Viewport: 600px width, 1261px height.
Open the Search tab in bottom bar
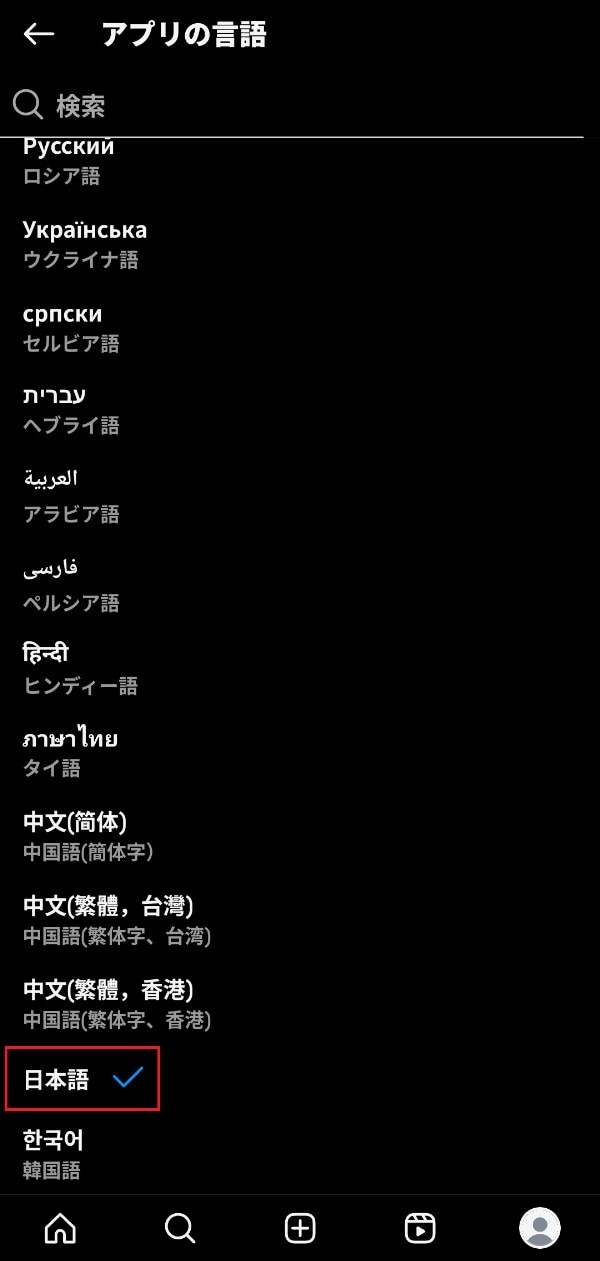point(180,1228)
